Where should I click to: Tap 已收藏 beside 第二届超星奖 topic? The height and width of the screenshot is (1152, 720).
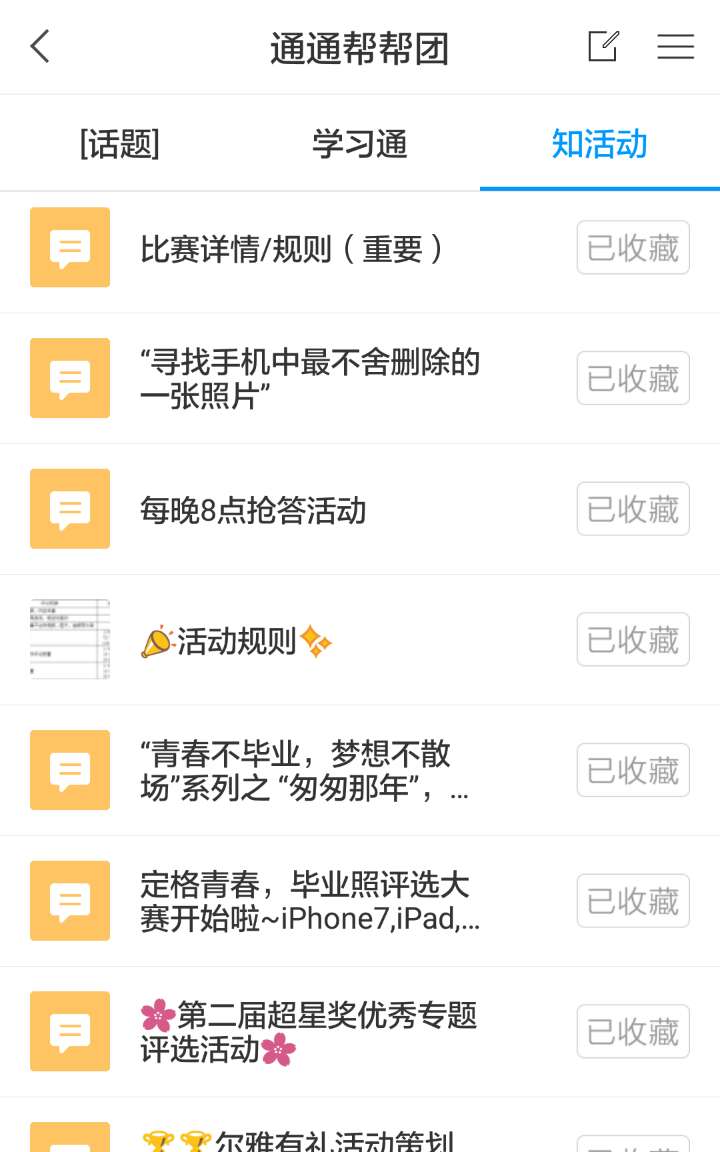point(633,1032)
